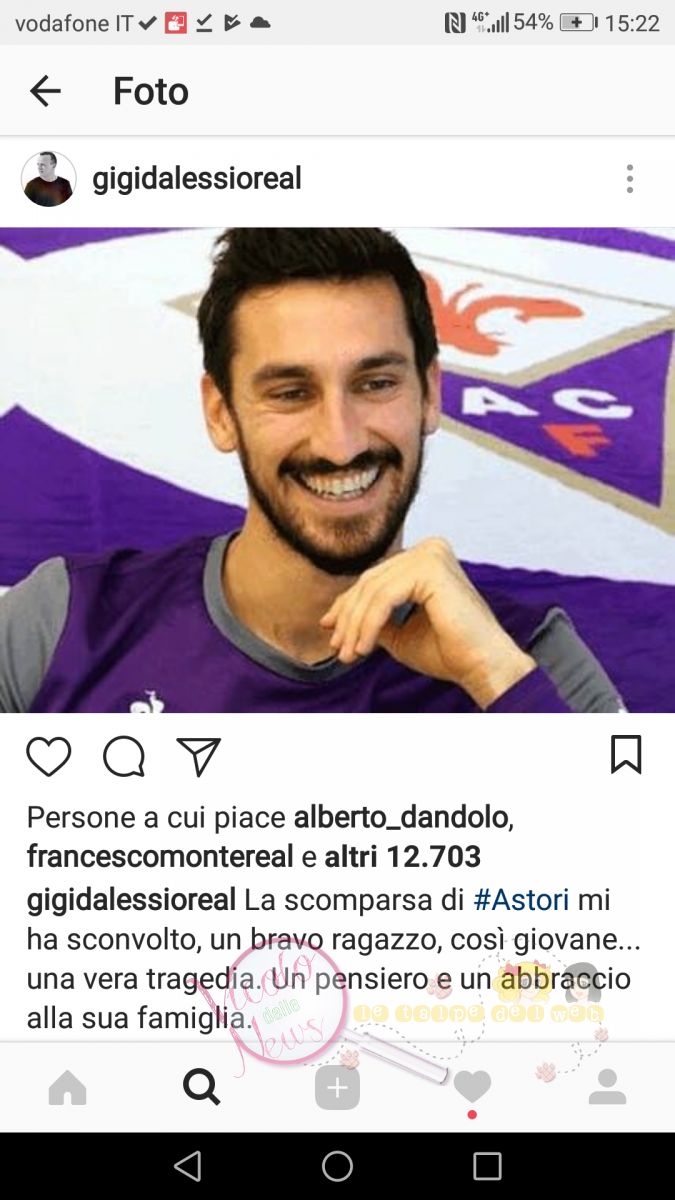The height and width of the screenshot is (1200, 675).
Task: Switch to the Search tab
Action: pos(201,1087)
